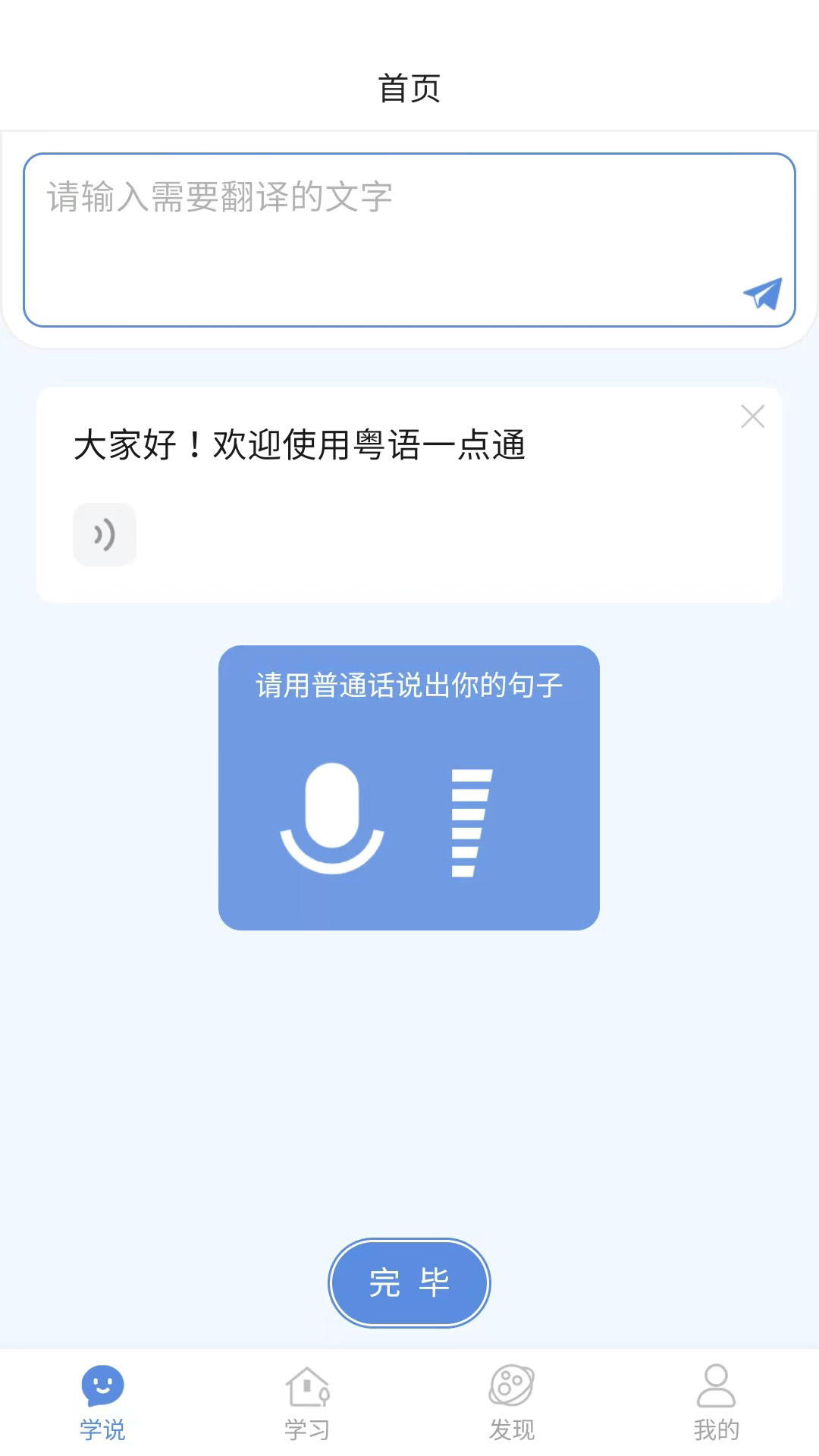Play audio of the welcome message
Screen dimensions: 819x1456
pyautogui.click(x=105, y=534)
